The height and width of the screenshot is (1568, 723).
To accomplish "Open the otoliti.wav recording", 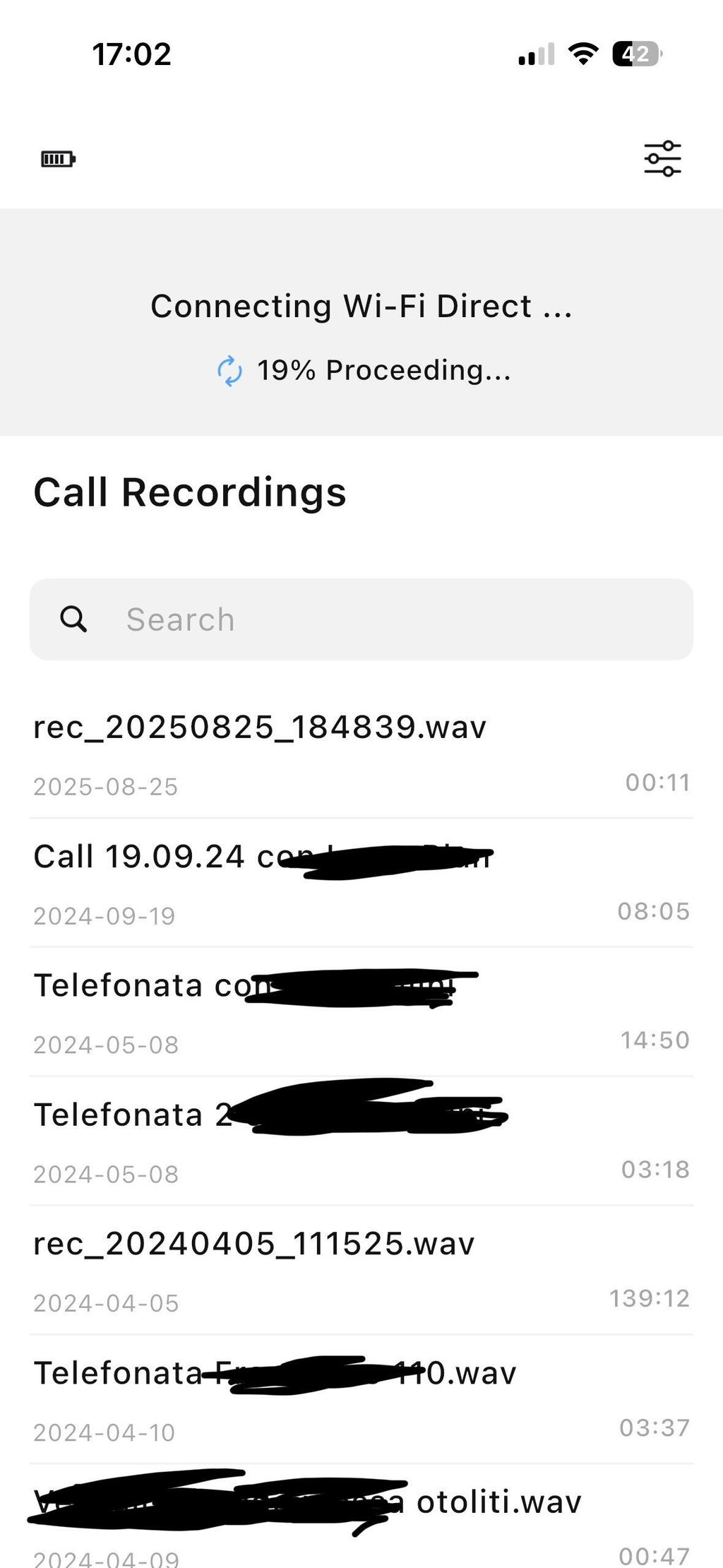I will 361,1517.
